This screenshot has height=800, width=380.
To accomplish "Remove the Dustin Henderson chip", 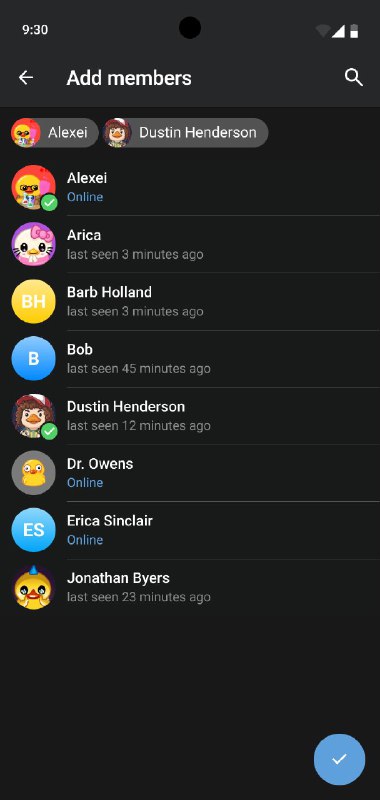I will click(186, 133).
